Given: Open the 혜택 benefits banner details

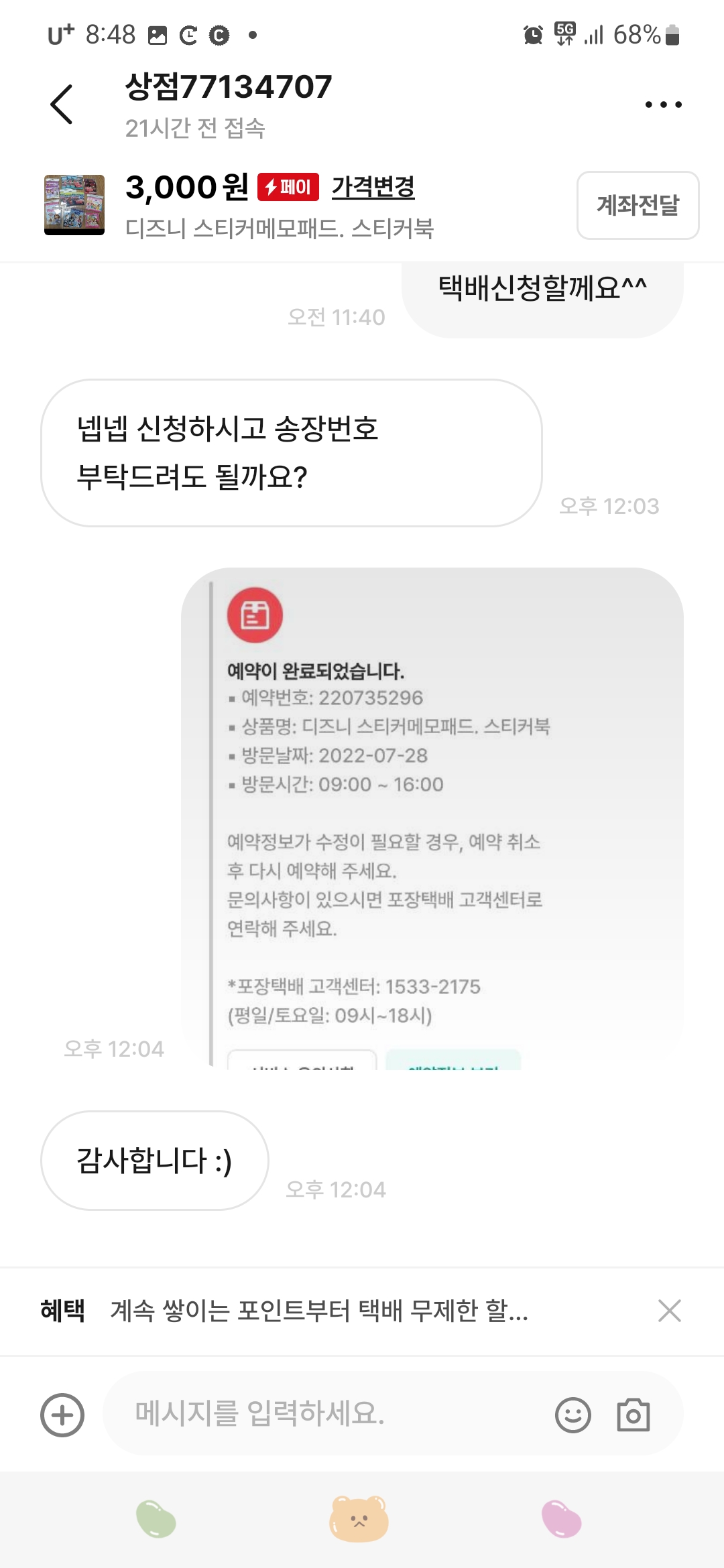Looking at the screenshot, I should point(319,1311).
